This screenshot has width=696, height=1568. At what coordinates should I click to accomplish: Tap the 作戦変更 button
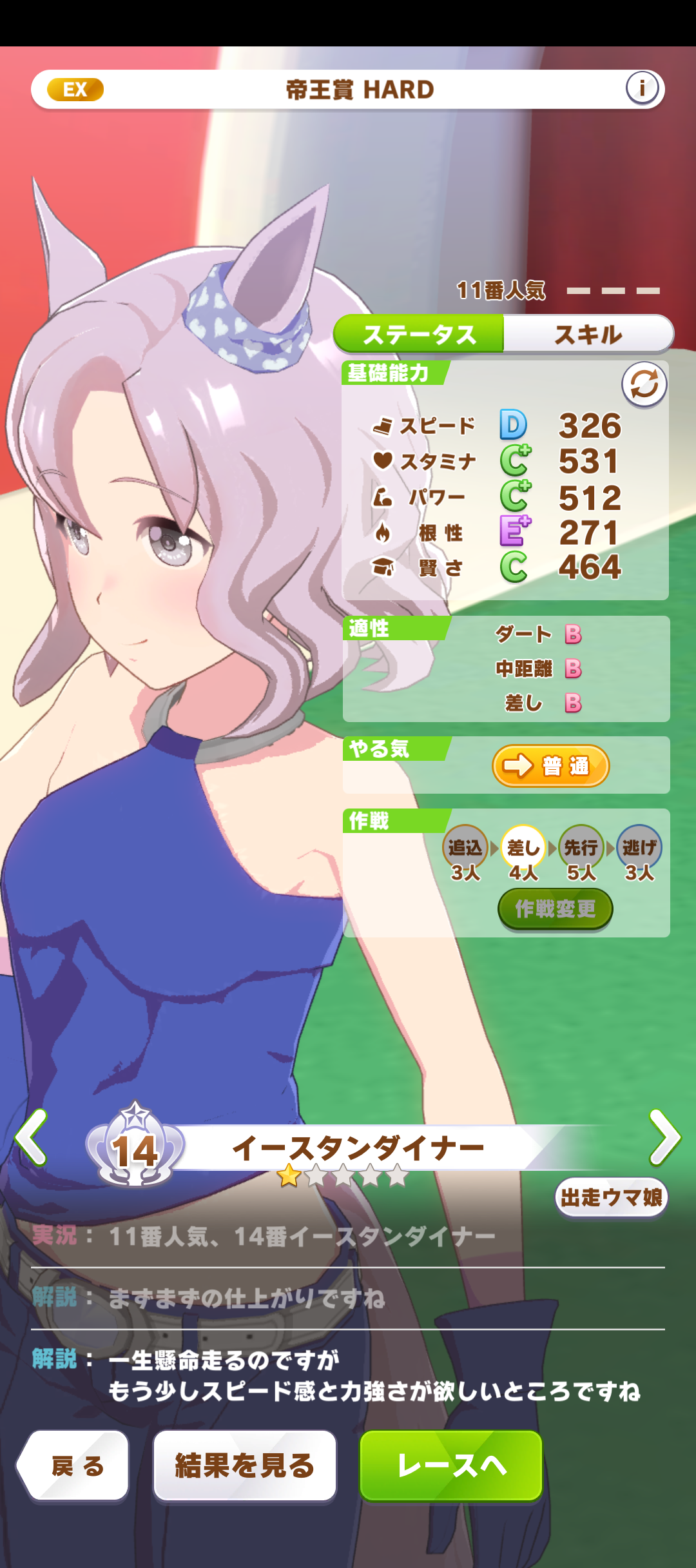pos(555,908)
